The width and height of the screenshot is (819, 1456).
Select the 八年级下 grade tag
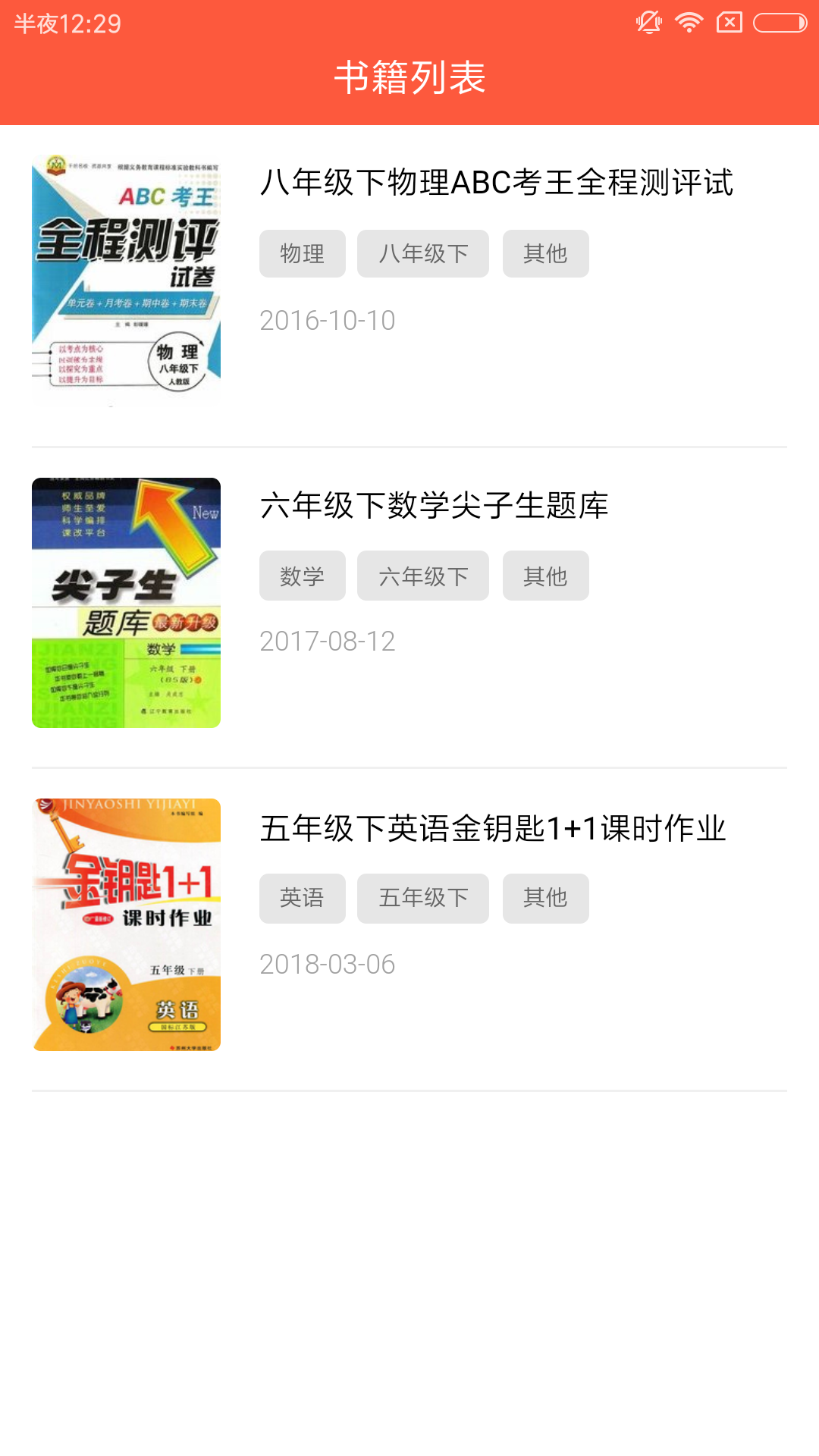(x=423, y=253)
